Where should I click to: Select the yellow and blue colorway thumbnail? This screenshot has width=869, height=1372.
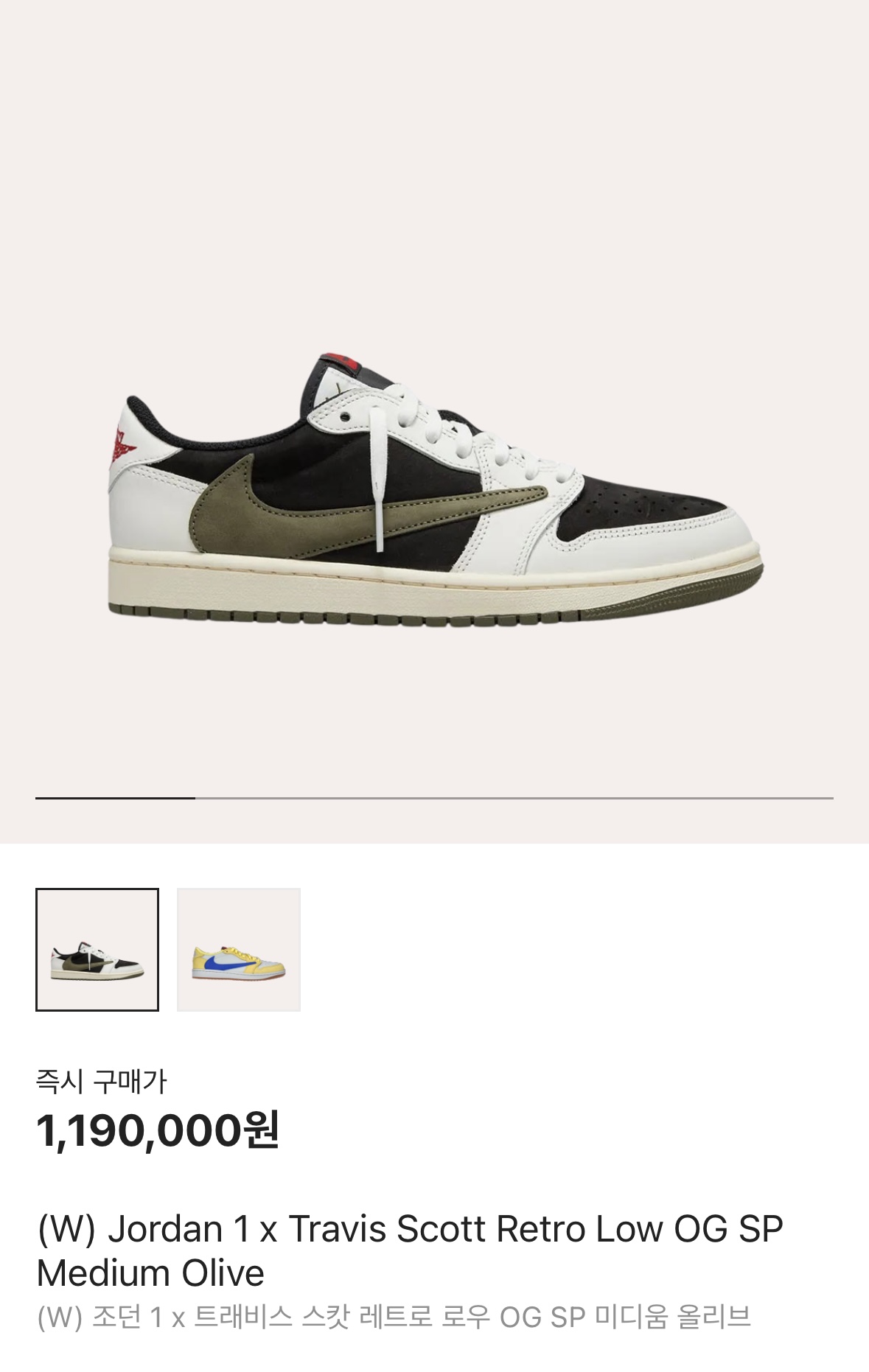[x=238, y=949]
